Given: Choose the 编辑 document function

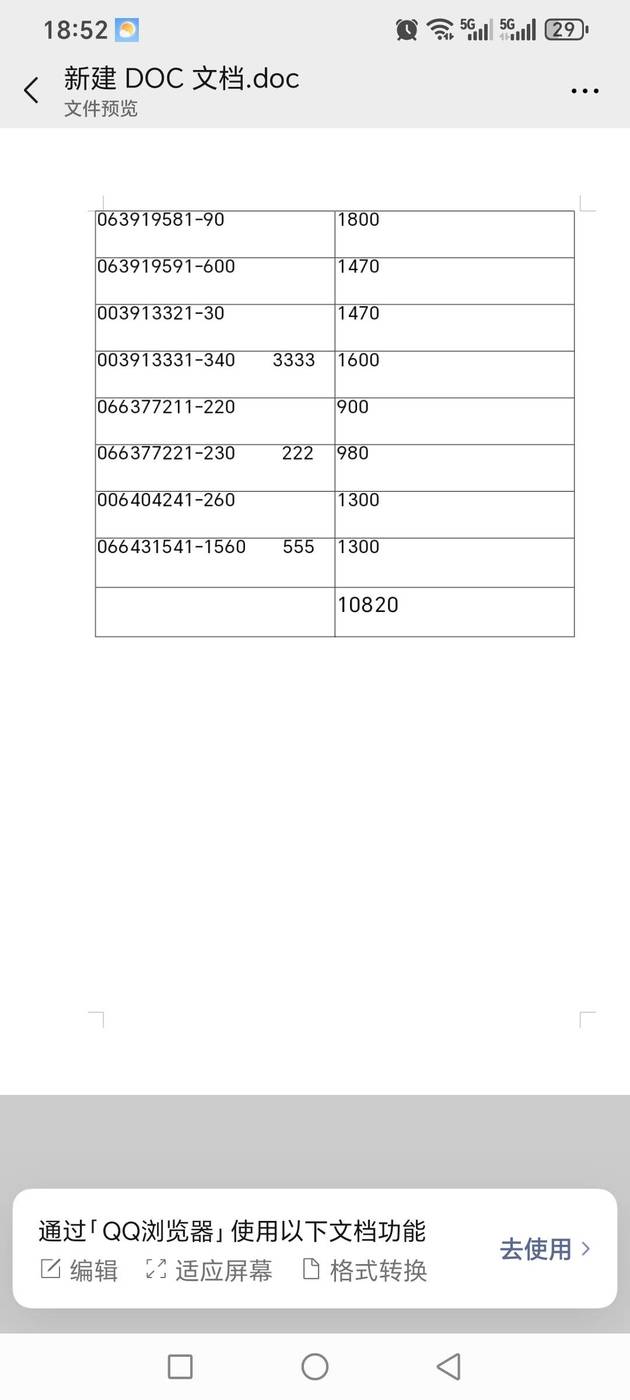Looking at the screenshot, I should point(79,1270).
